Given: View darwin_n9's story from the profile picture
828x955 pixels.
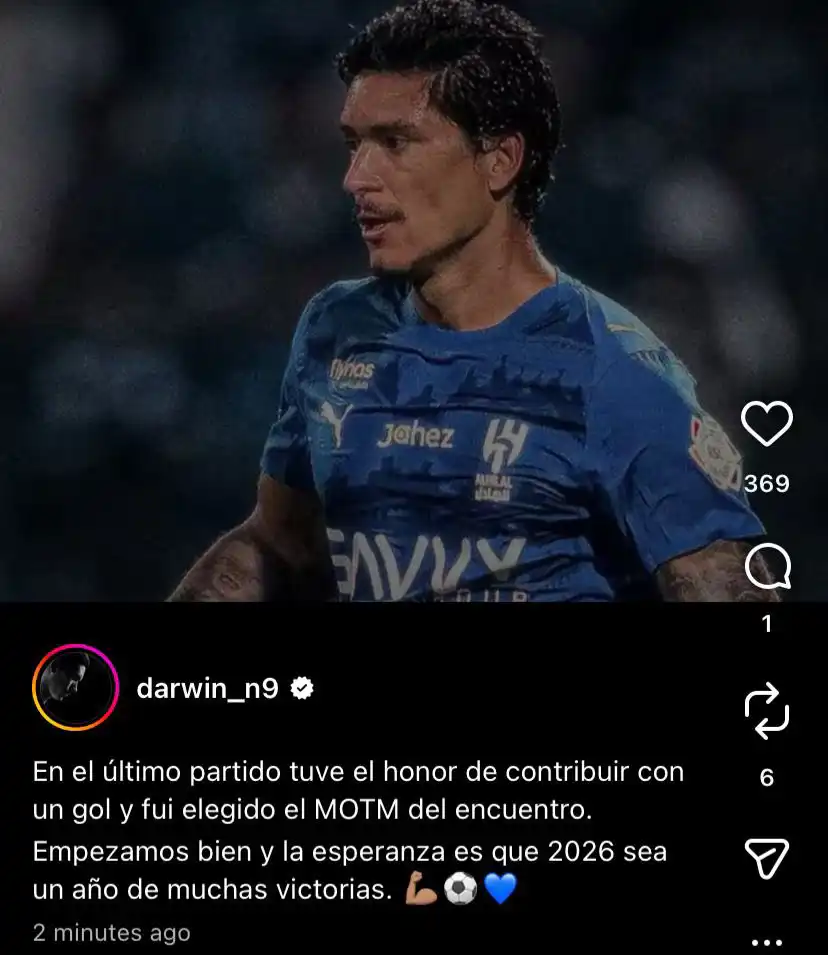Looking at the screenshot, I should (x=76, y=688).
